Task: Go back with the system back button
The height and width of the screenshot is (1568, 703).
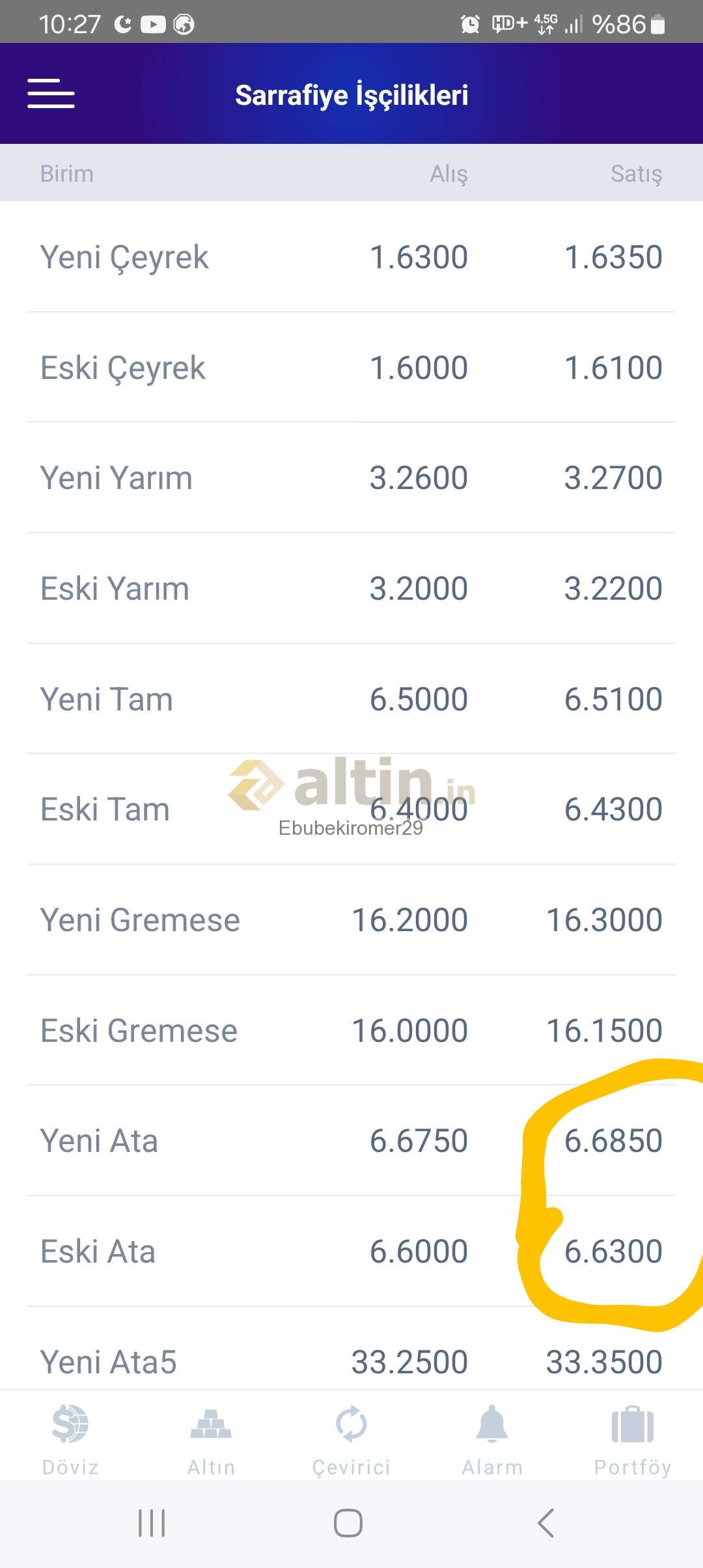Action: (545, 1524)
